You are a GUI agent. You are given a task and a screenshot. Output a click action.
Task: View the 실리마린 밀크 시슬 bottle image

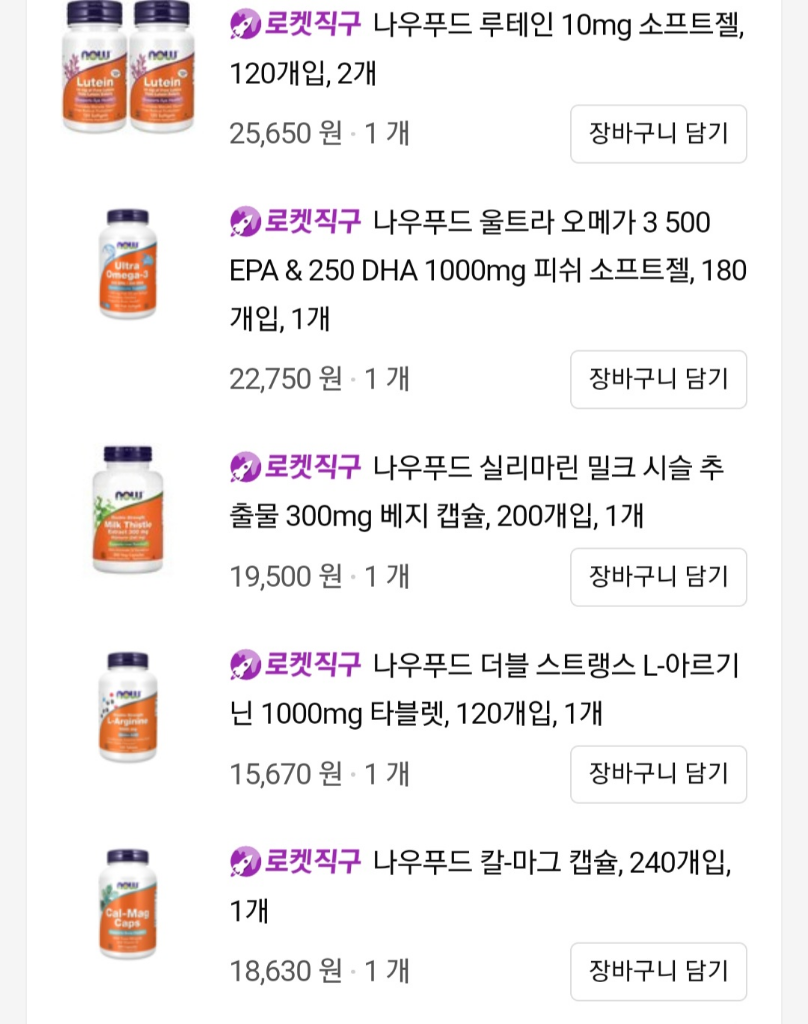coord(127,509)
